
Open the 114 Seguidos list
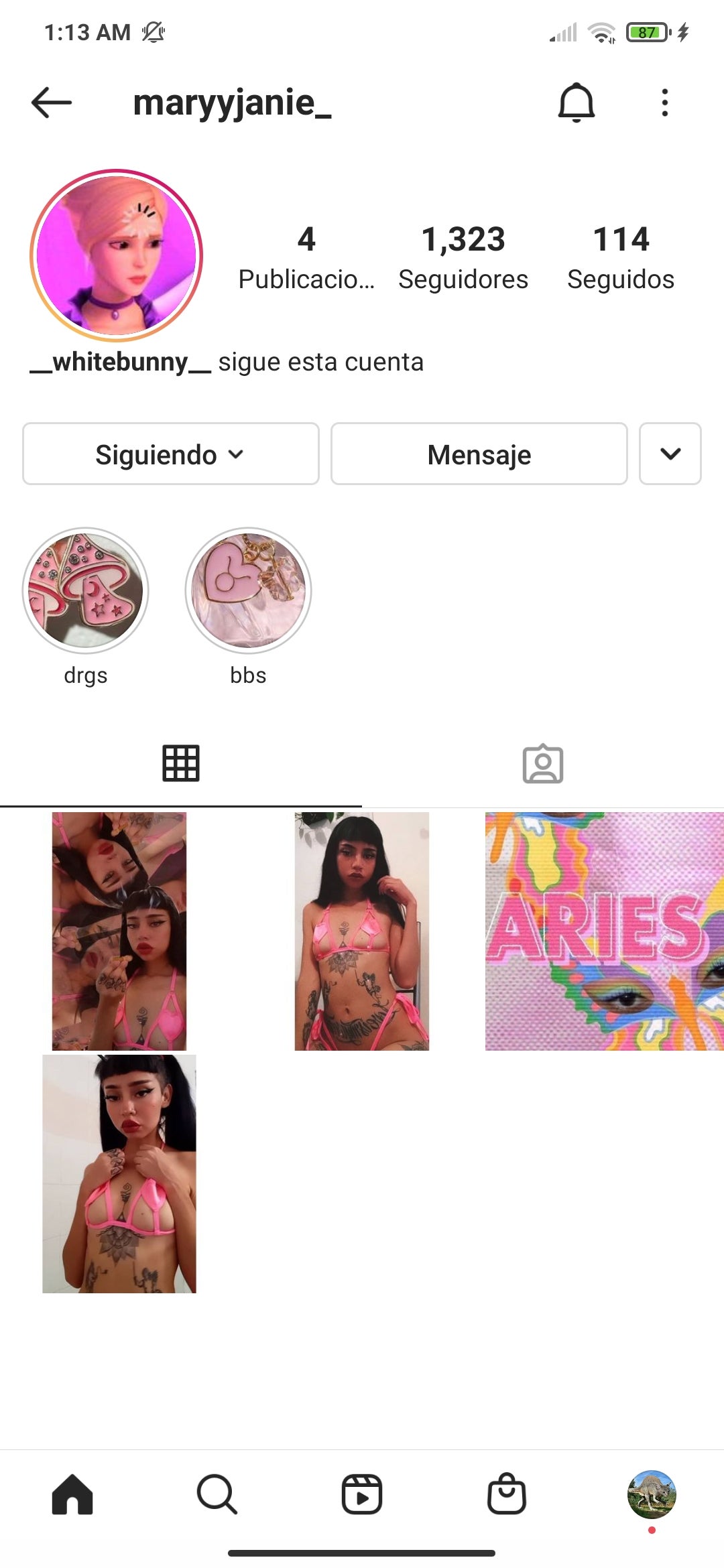point(621,258)
